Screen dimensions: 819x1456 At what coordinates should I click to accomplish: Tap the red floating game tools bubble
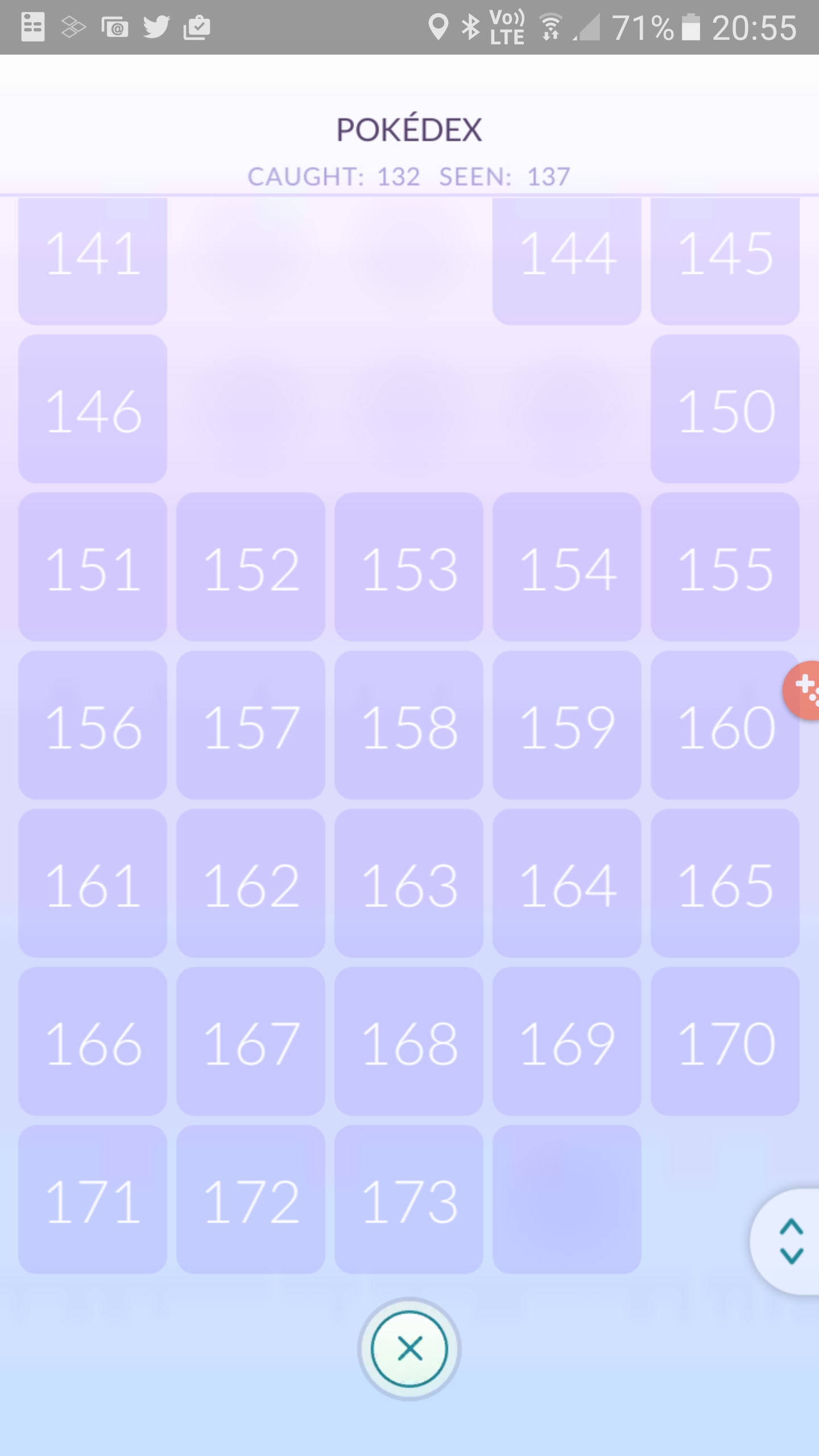(802, 690)
